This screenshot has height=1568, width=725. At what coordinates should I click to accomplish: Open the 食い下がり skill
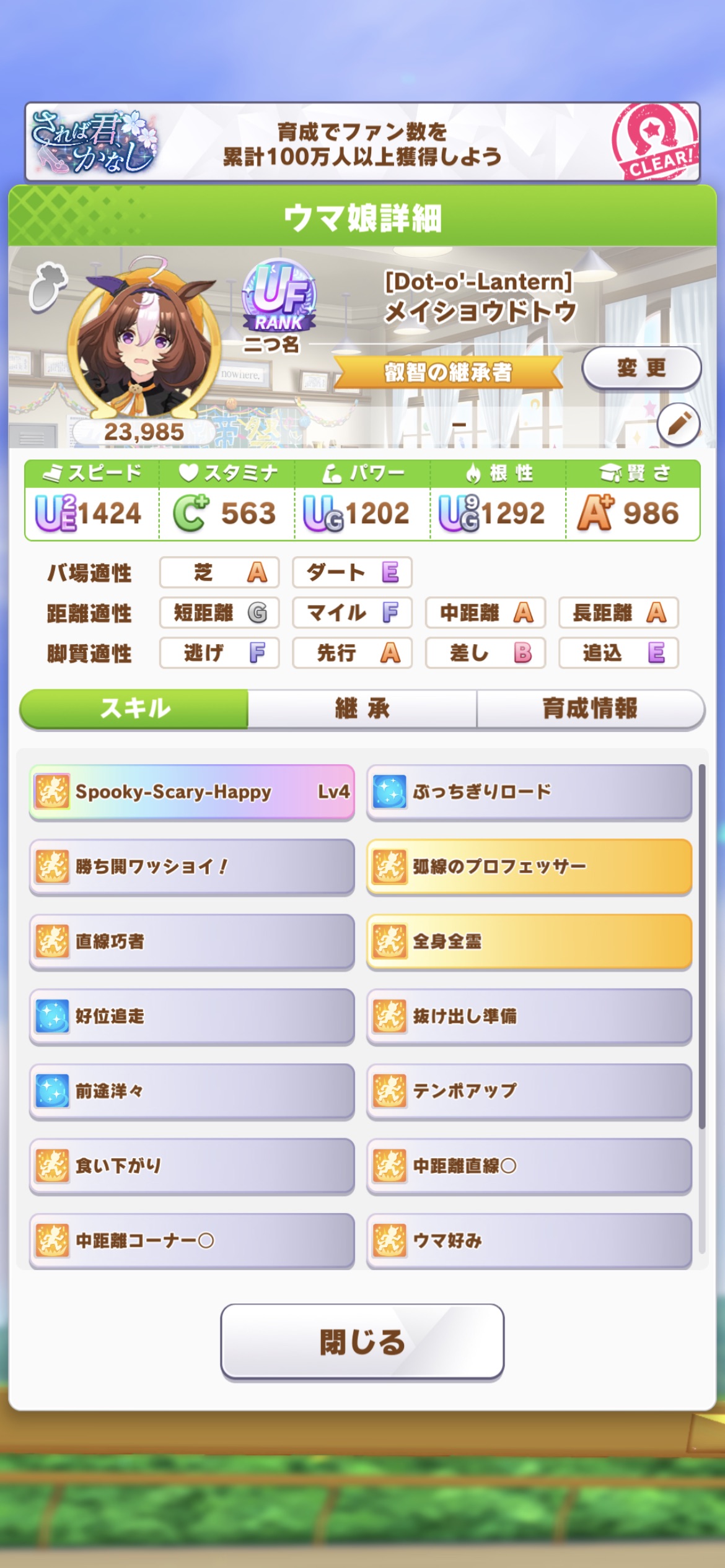pos(191,1165)
